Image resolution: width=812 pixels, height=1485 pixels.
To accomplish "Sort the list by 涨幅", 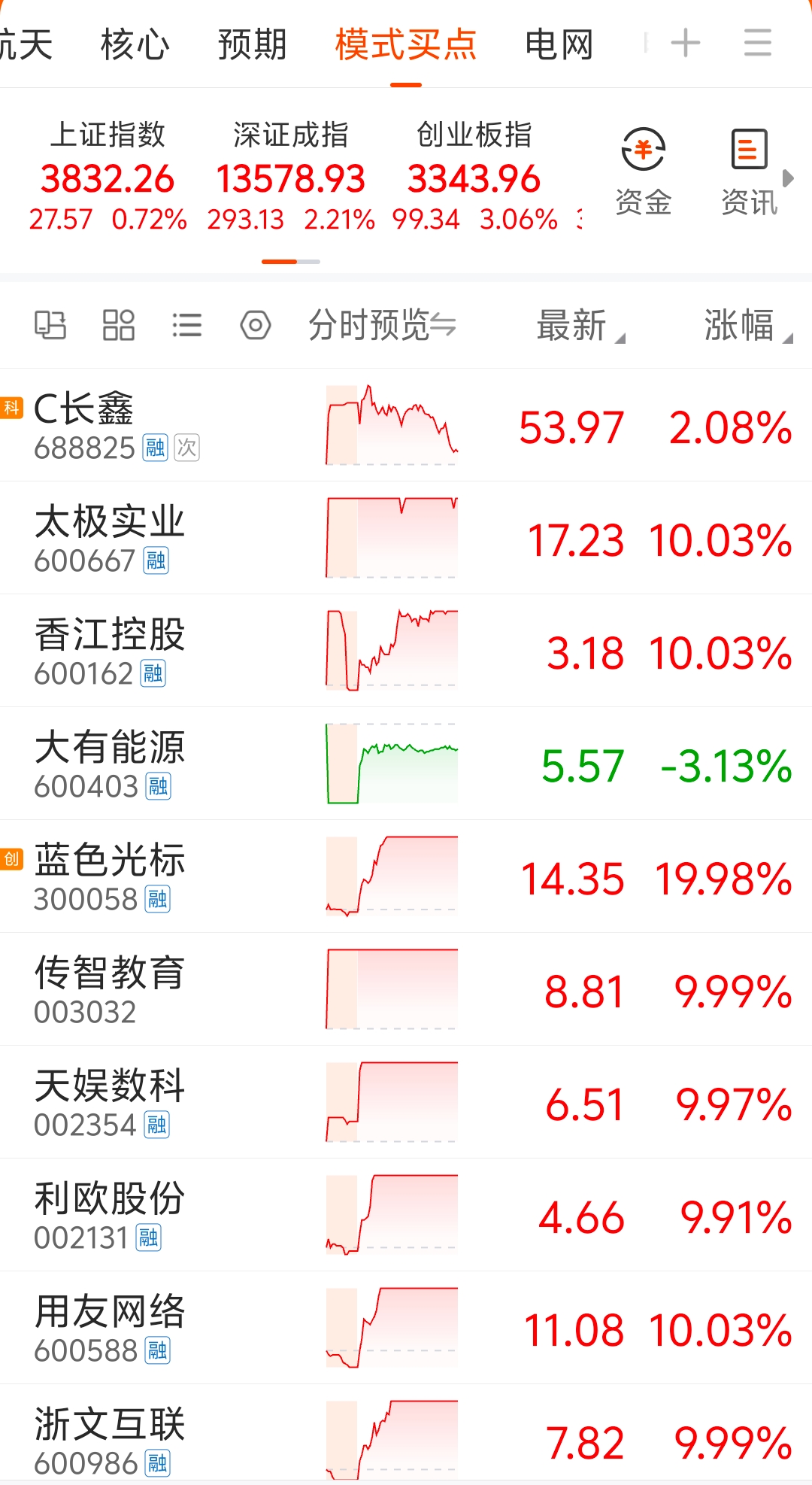I will pos(747,326).
